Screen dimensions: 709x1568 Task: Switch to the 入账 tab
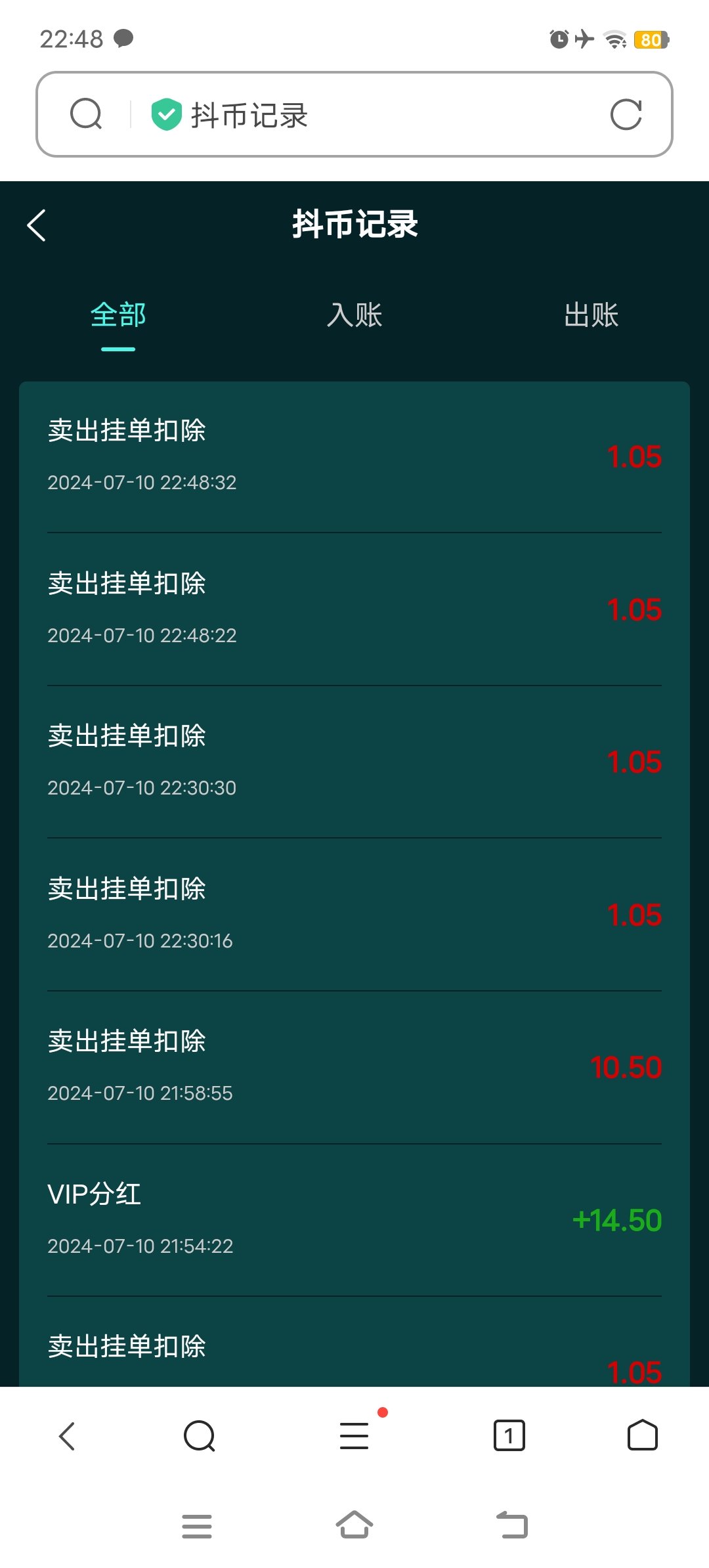click(354, 315)
